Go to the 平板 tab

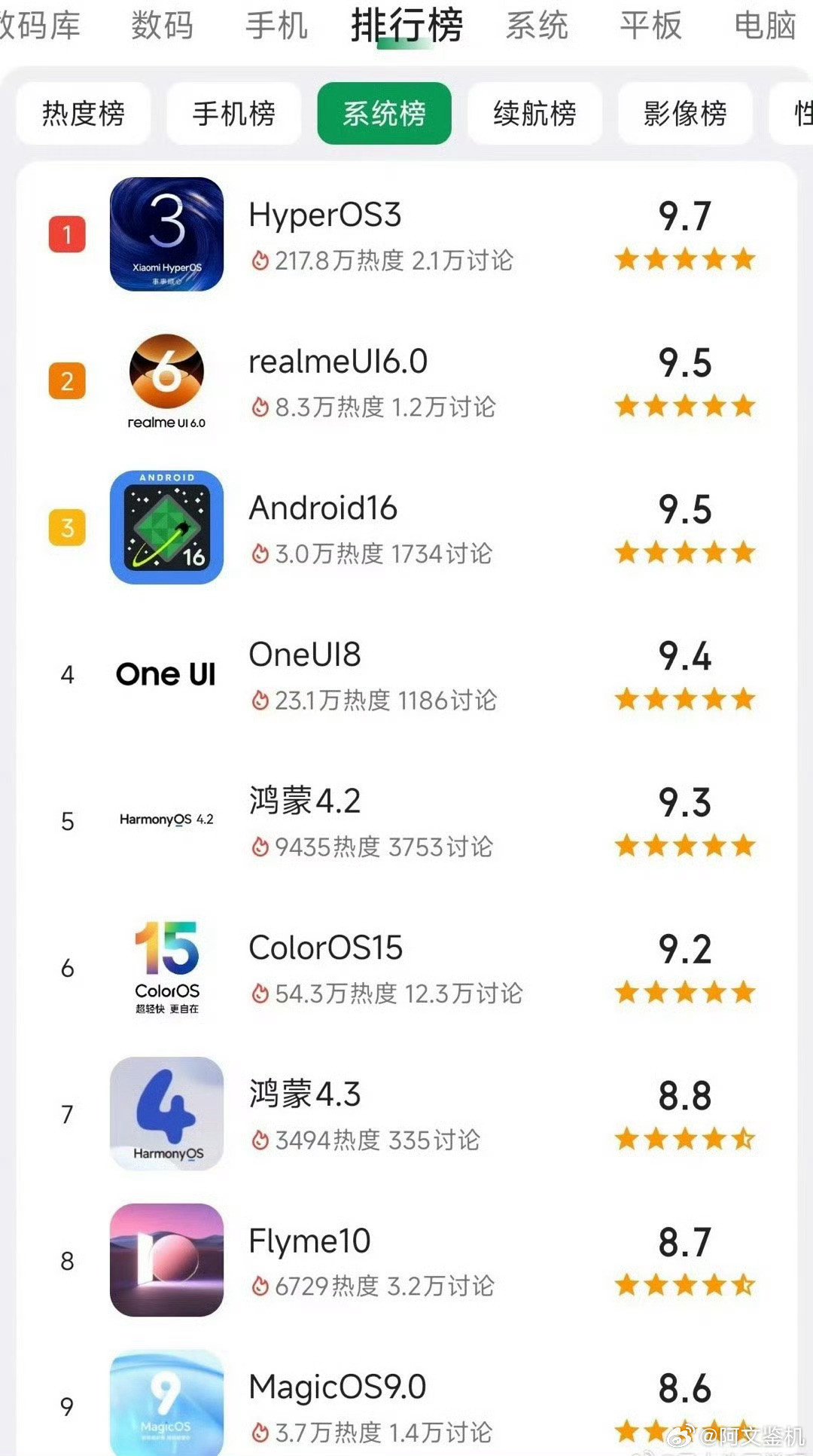click(x=650, y=26)
